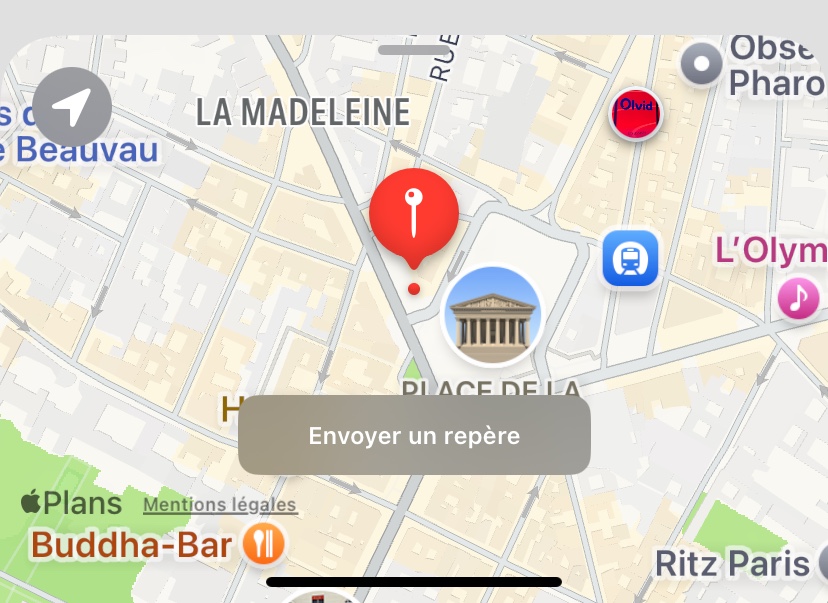Tap the location arrow to recenter the map

pos(72,106)
